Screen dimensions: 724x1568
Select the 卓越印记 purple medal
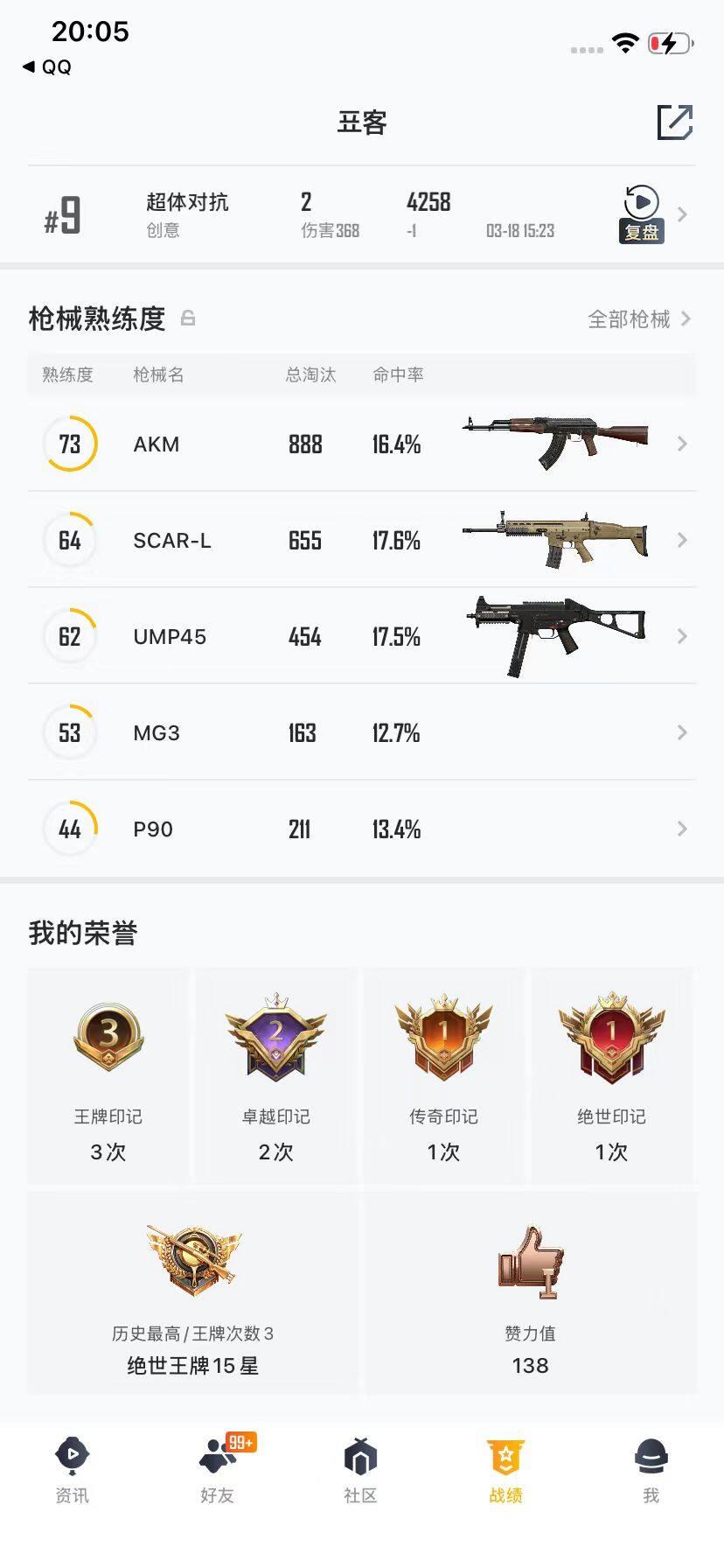(275, 1037)
